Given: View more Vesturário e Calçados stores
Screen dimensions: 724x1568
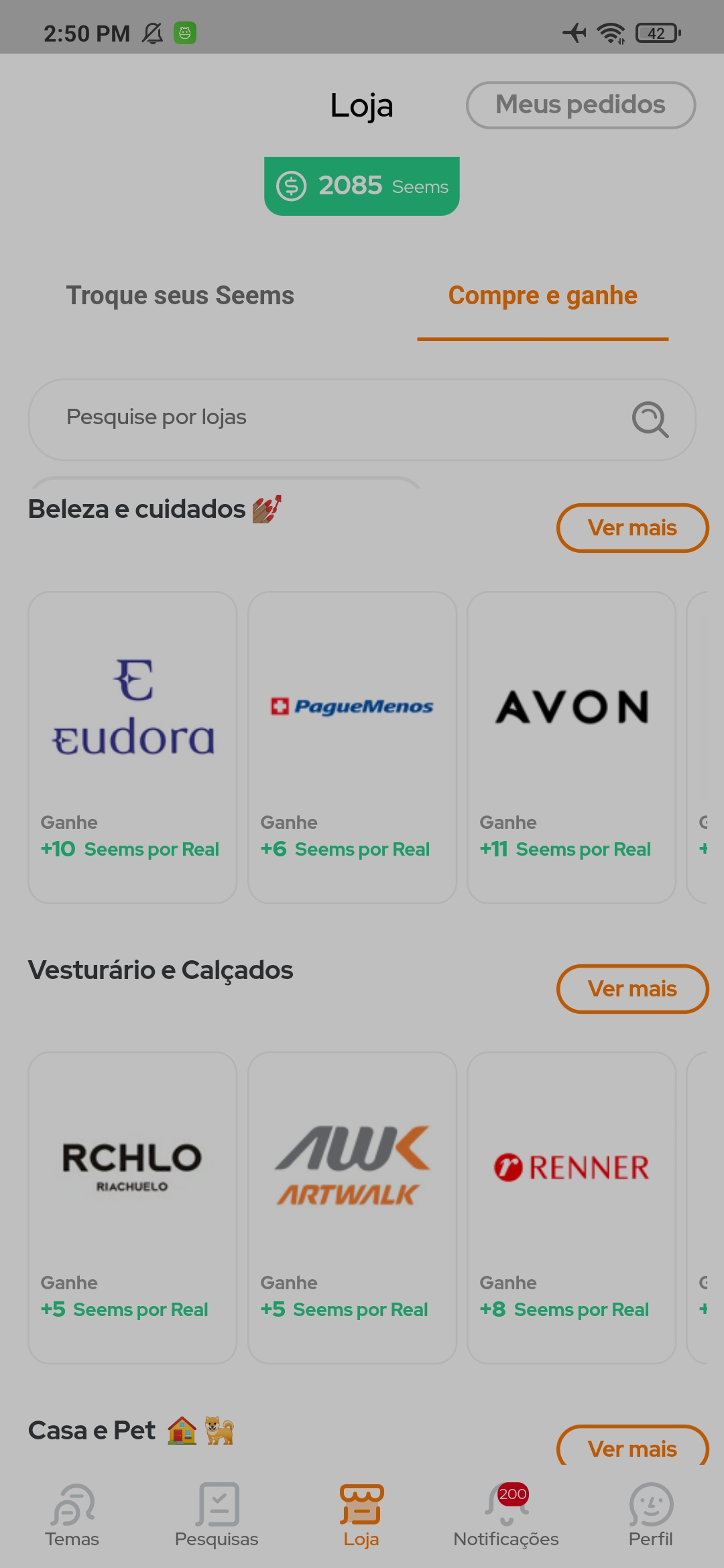Looking at the screenshot, I should [x=632, y=989].
